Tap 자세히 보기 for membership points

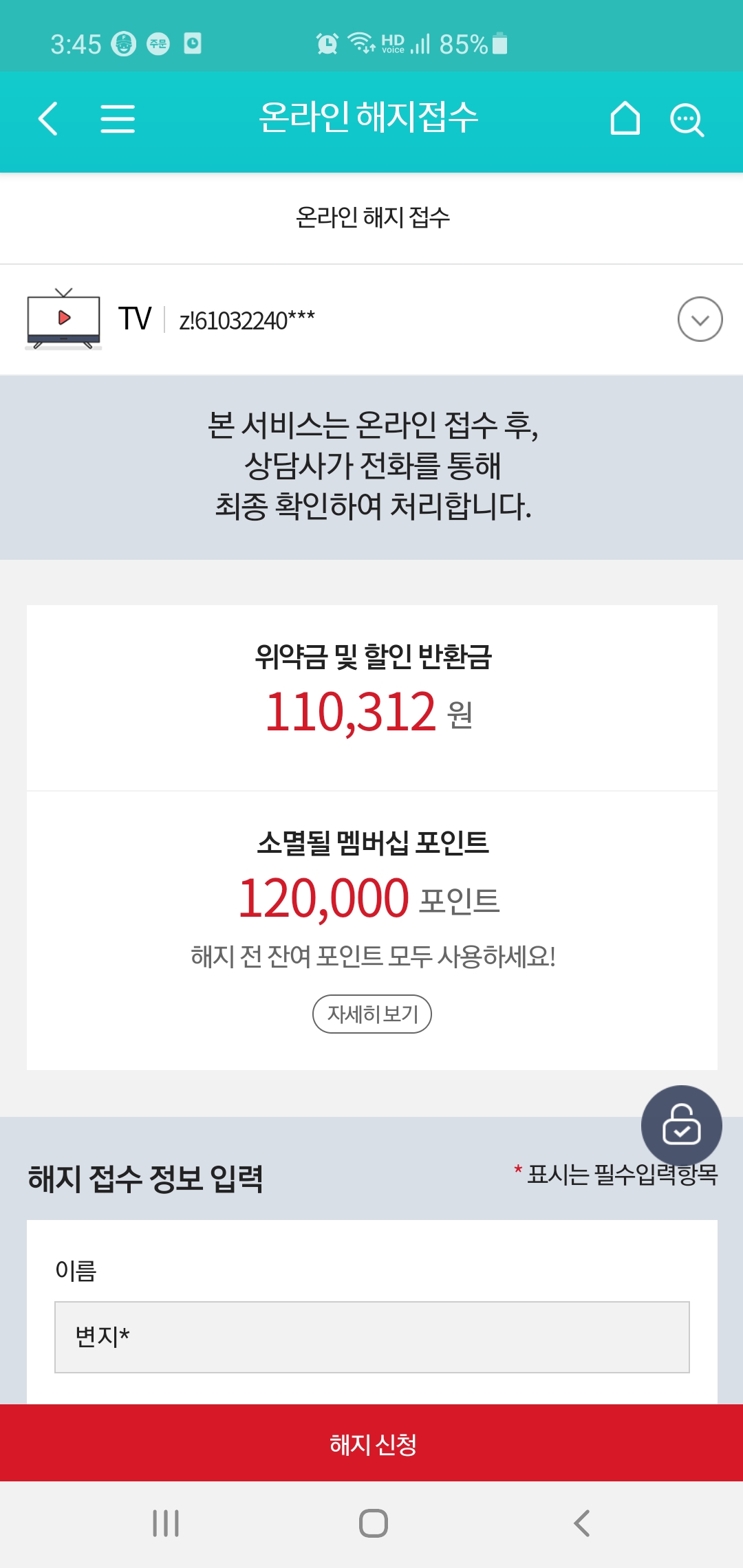pyautogui.click(x=372, y=1014)
